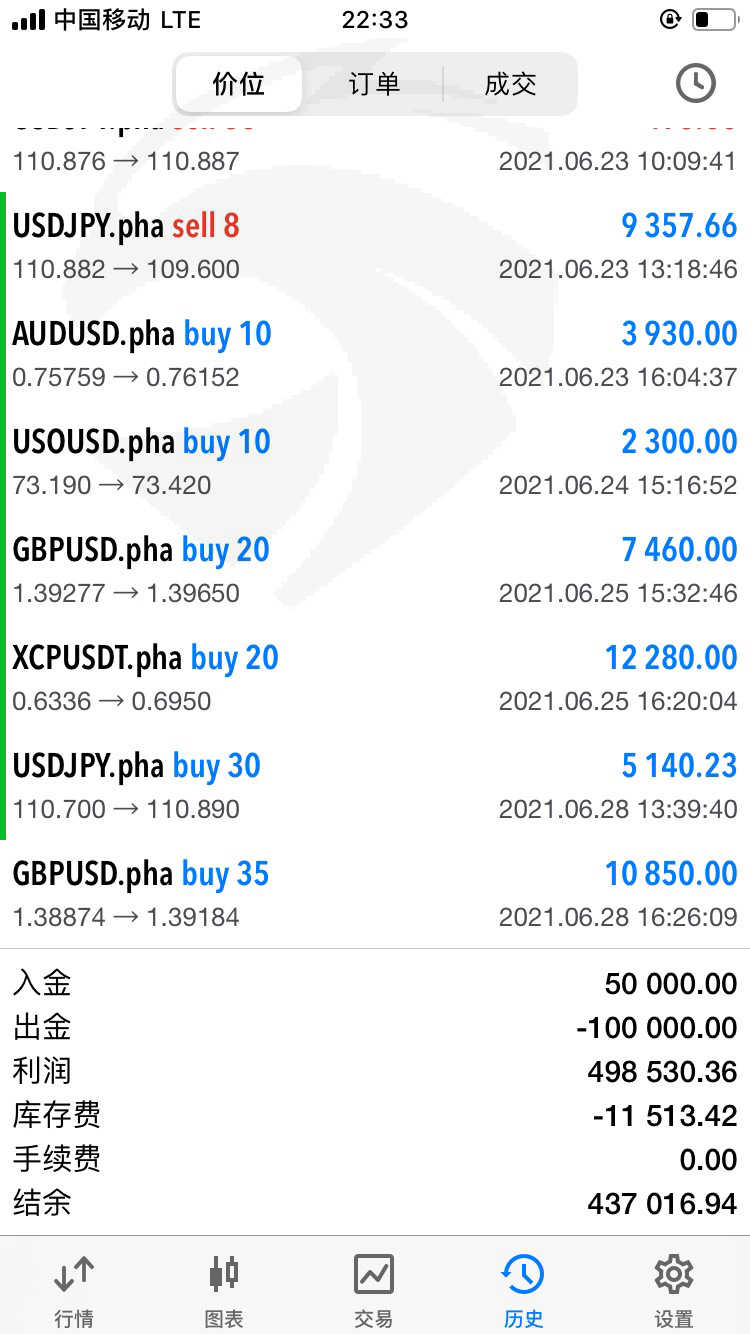750x1334 pixels.
Task: Expand the GBPUSD.pha buy 35 trade
Action: 375,894
